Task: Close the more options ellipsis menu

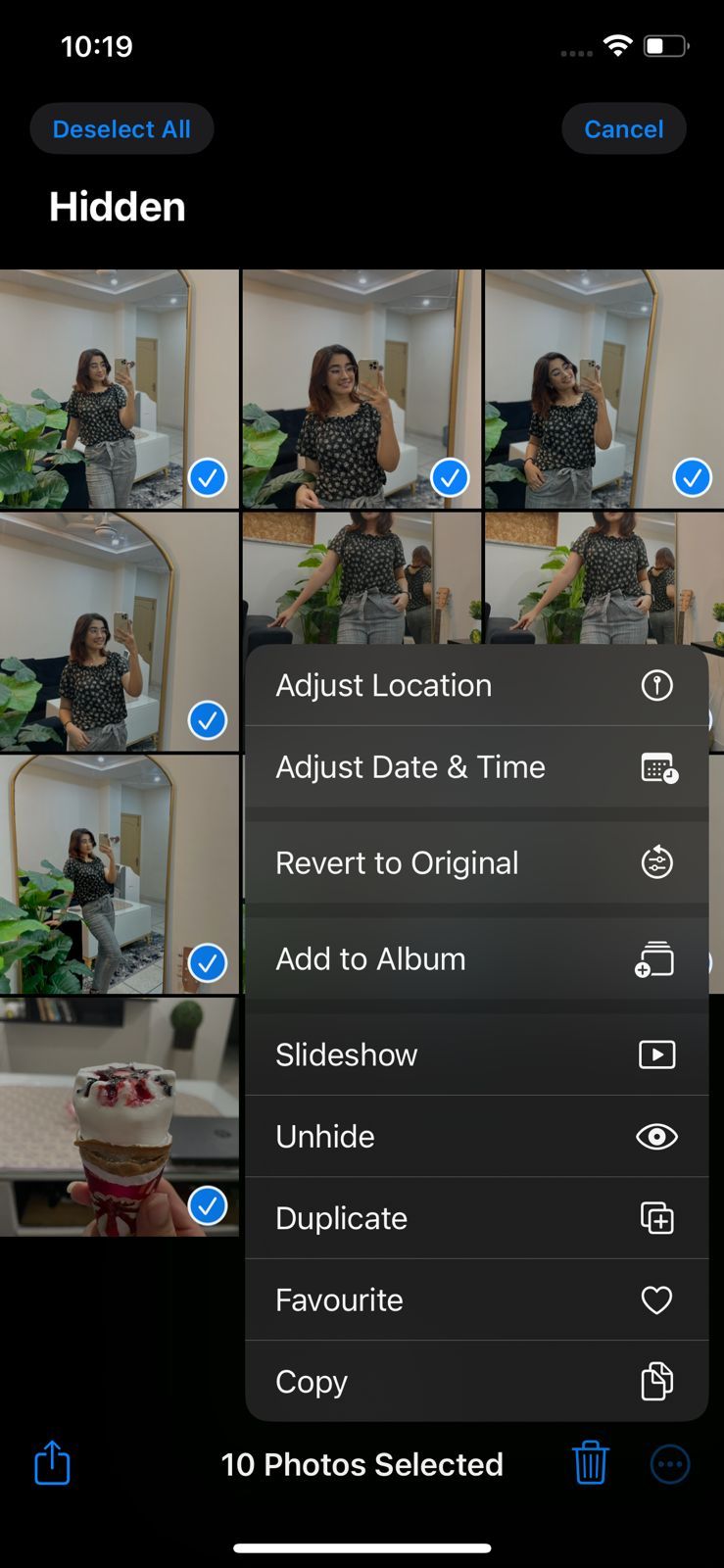Action: click(x=670, y=1464)
